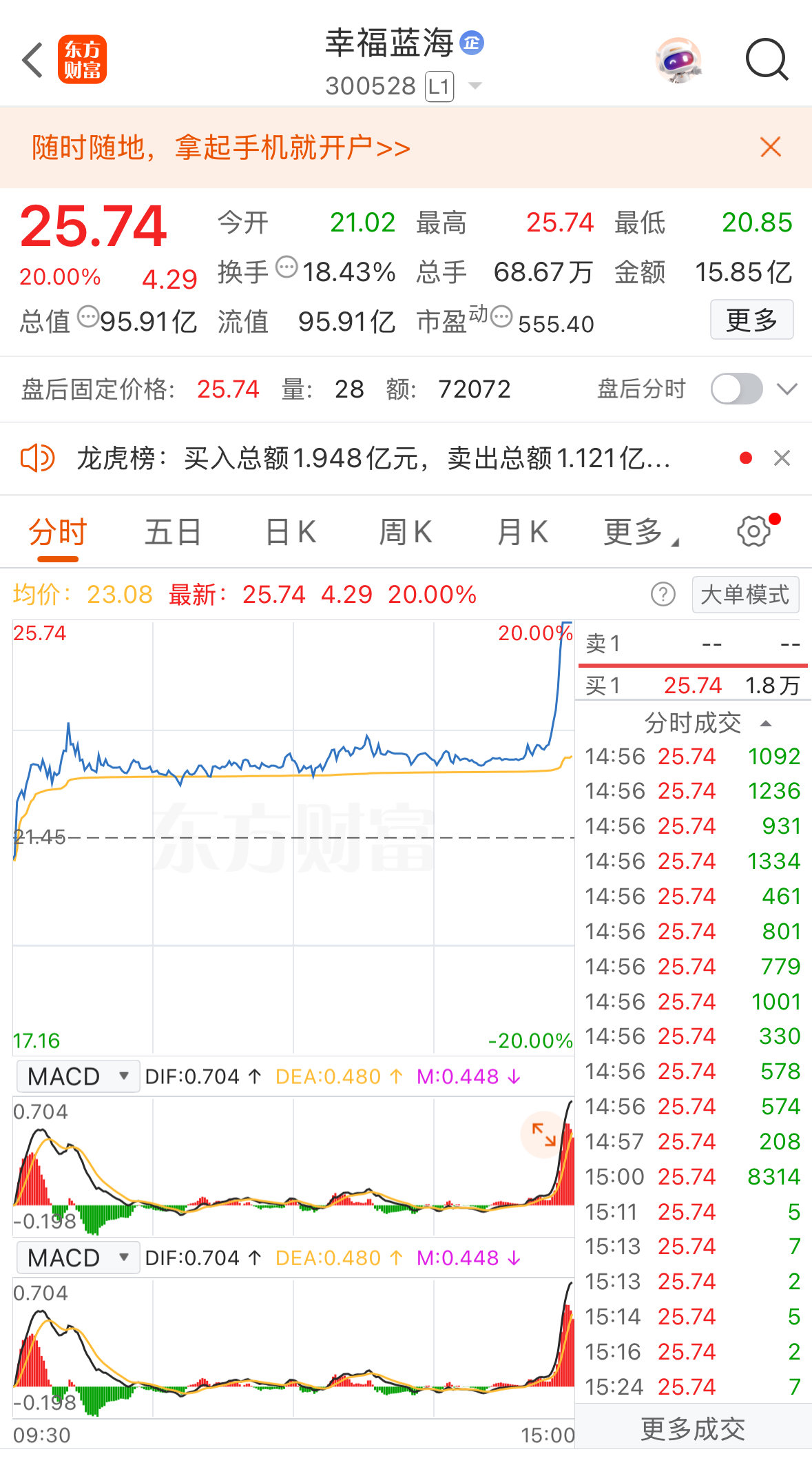Open the first MACD indicator dropdown
Viewport: 812px width, 1465px height.
(x=78, y=1076)
